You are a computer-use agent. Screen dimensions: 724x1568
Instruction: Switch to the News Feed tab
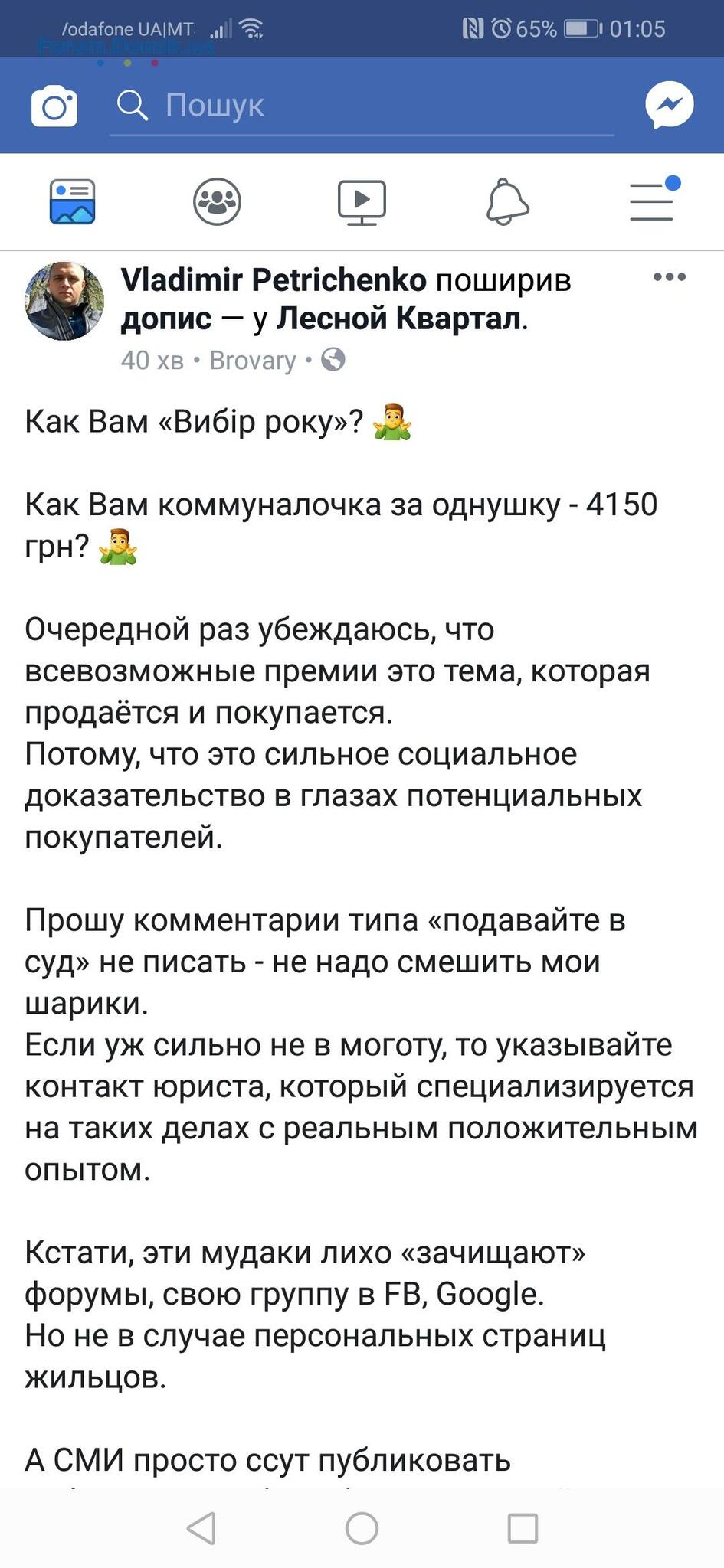tap(72, 202)
